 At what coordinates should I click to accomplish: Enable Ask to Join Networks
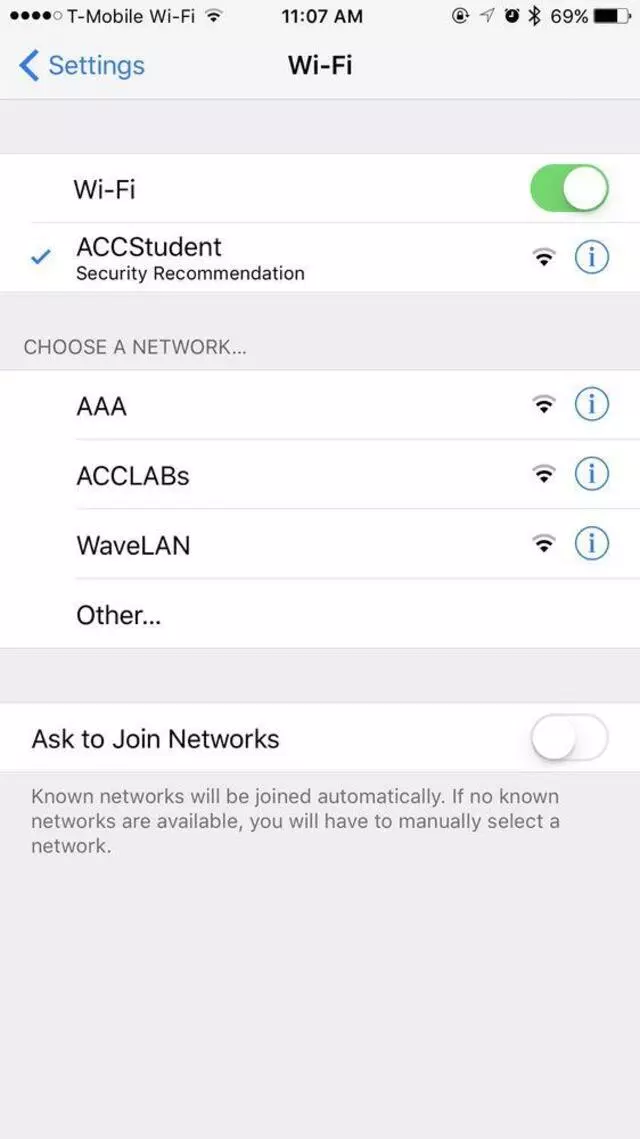pyautogui.click(x=569, y=739)
